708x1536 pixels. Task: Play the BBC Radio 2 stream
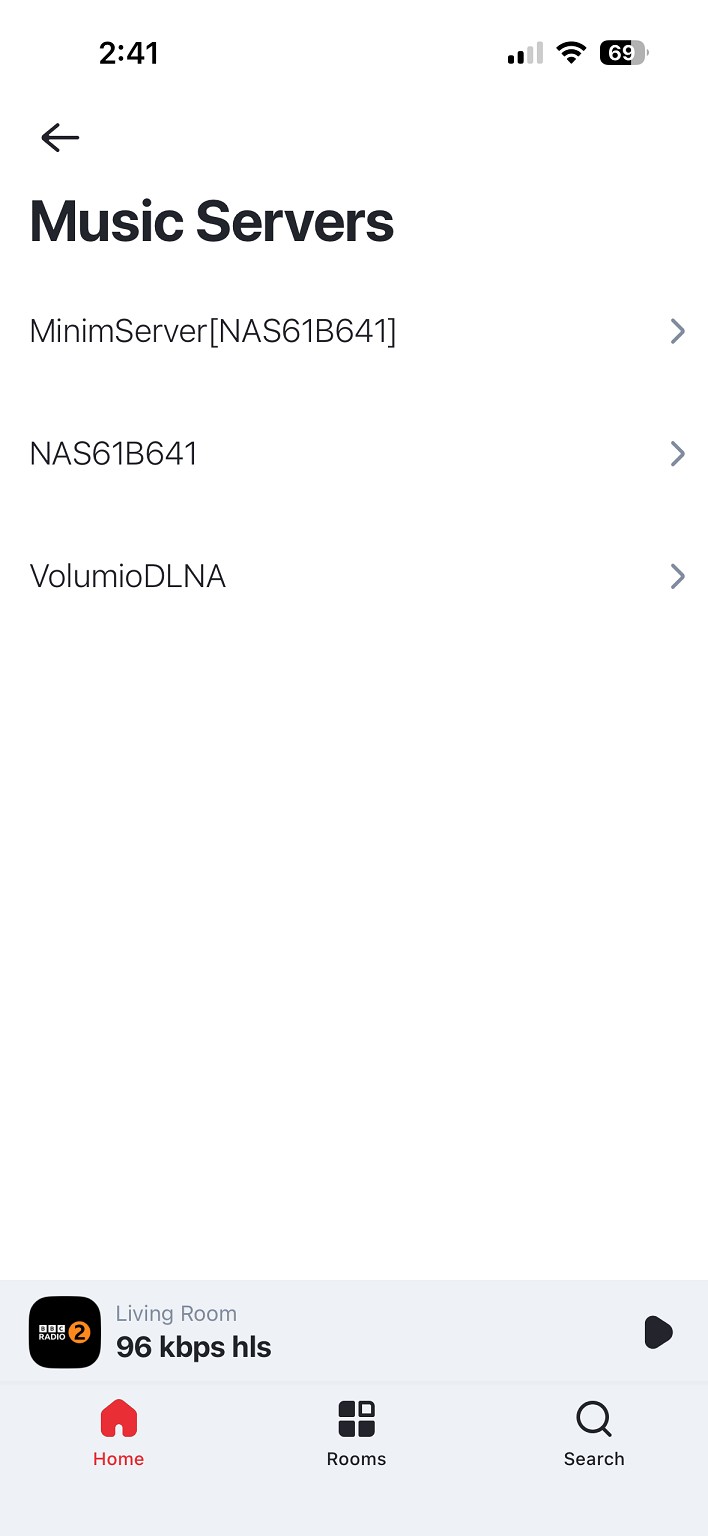(657, 1332)
